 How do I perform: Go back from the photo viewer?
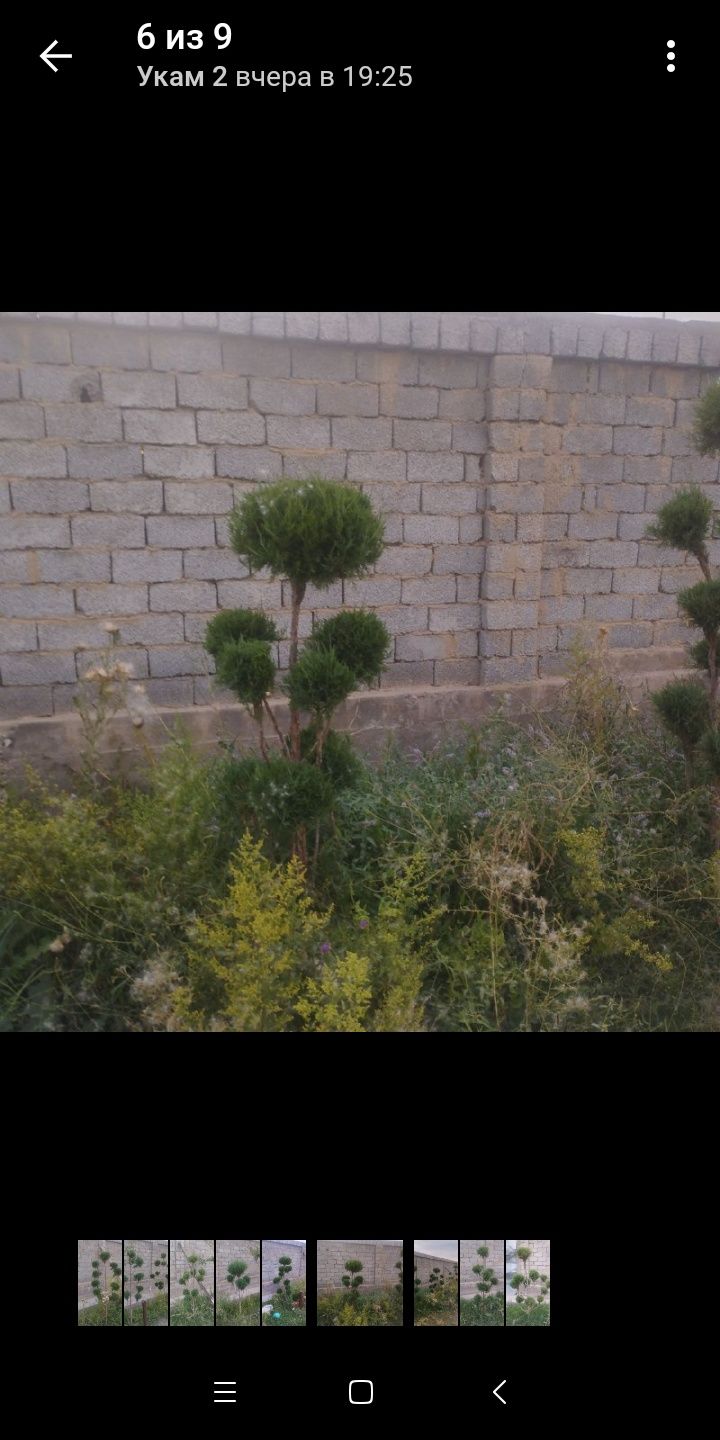click(55, 56)
